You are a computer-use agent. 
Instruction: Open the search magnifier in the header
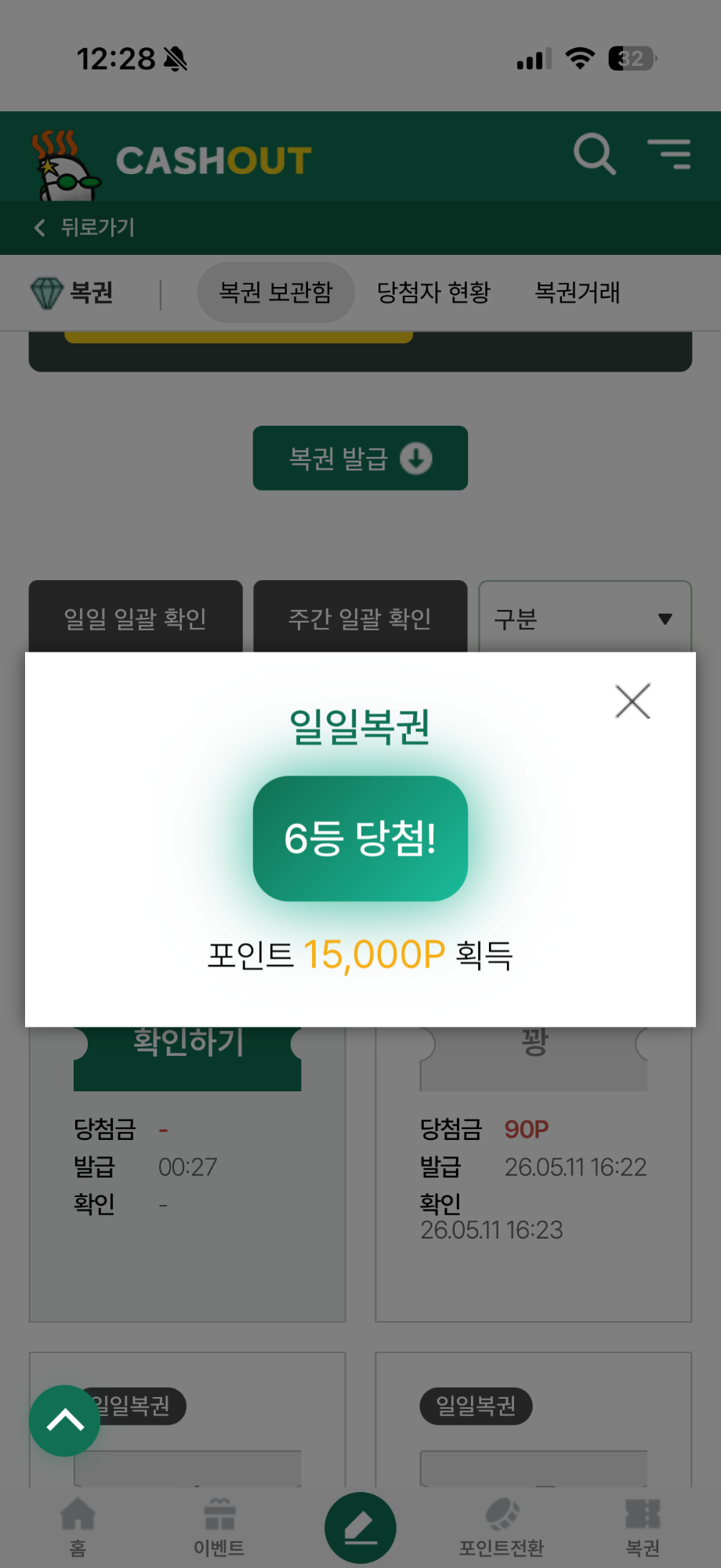click(595, 154)
